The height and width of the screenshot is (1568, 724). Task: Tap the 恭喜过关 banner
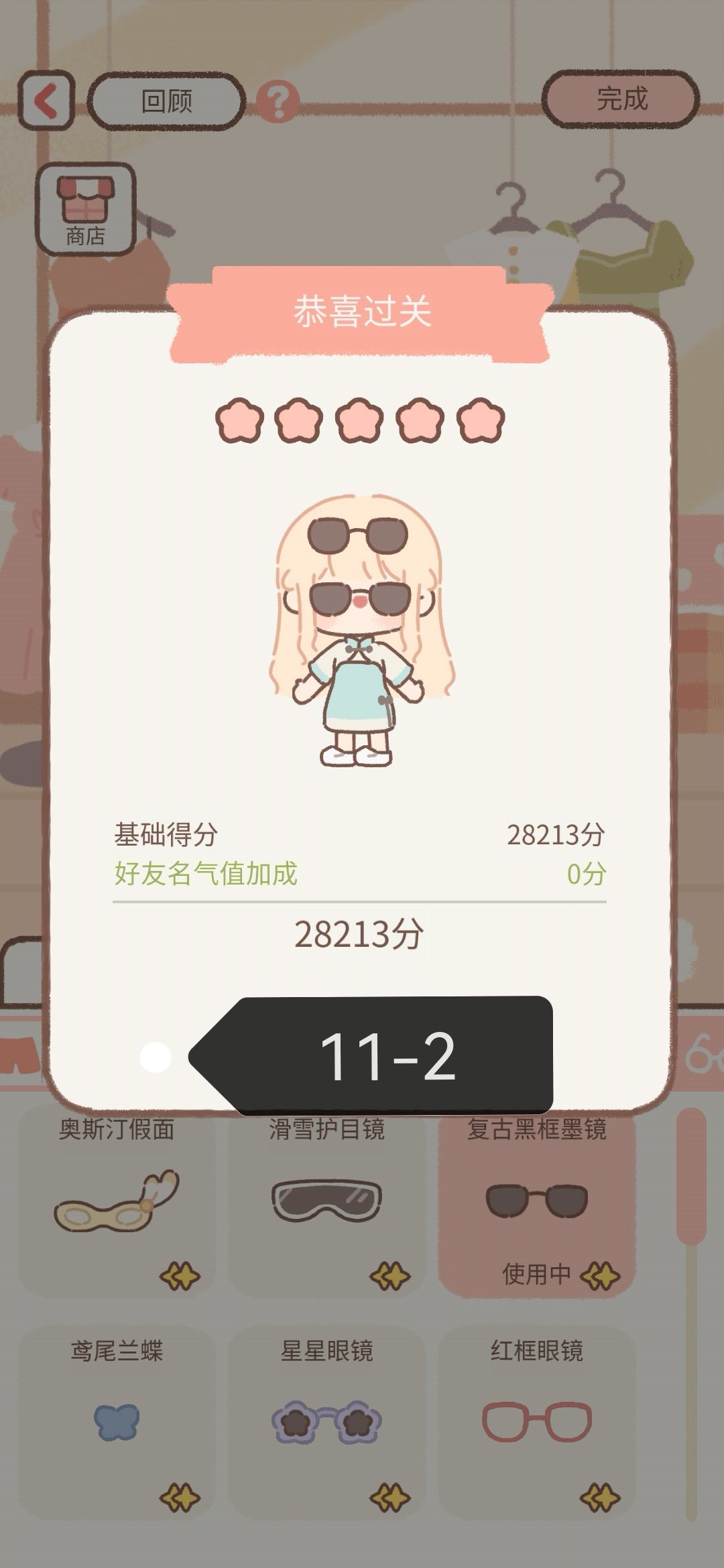click(x=362, y=313)
